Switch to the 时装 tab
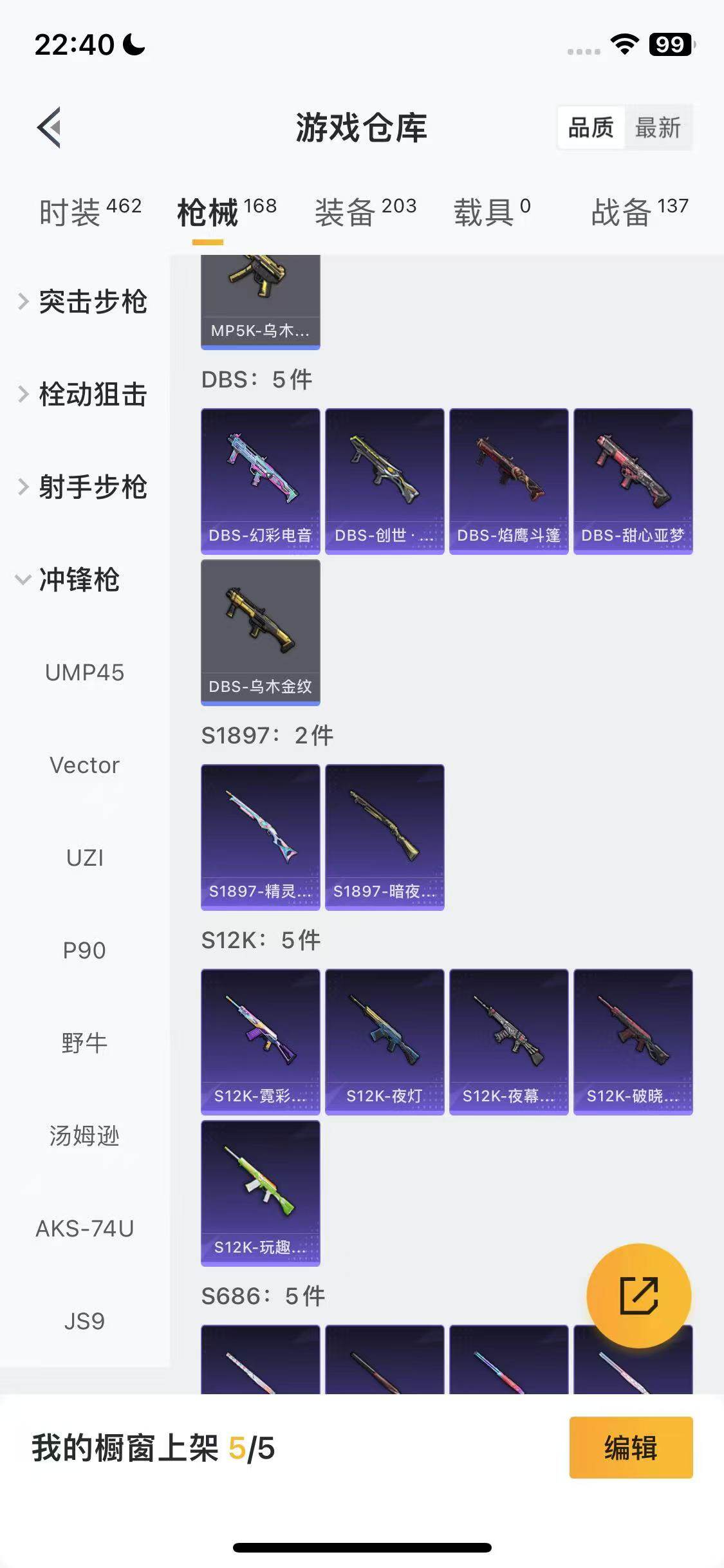The image size is (724, 1568). (89, 212)
